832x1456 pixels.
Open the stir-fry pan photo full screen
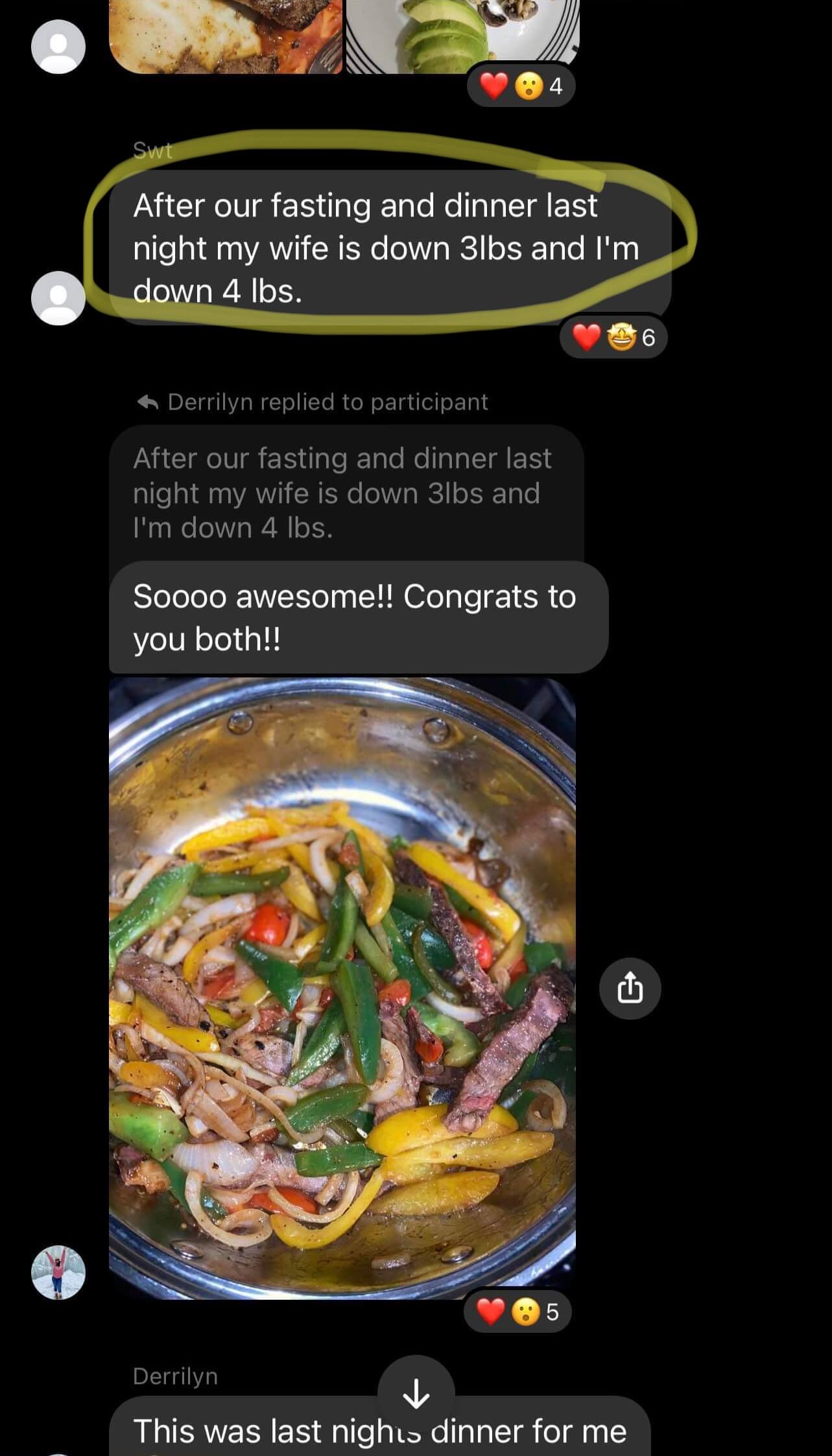[x=342, y=985]
